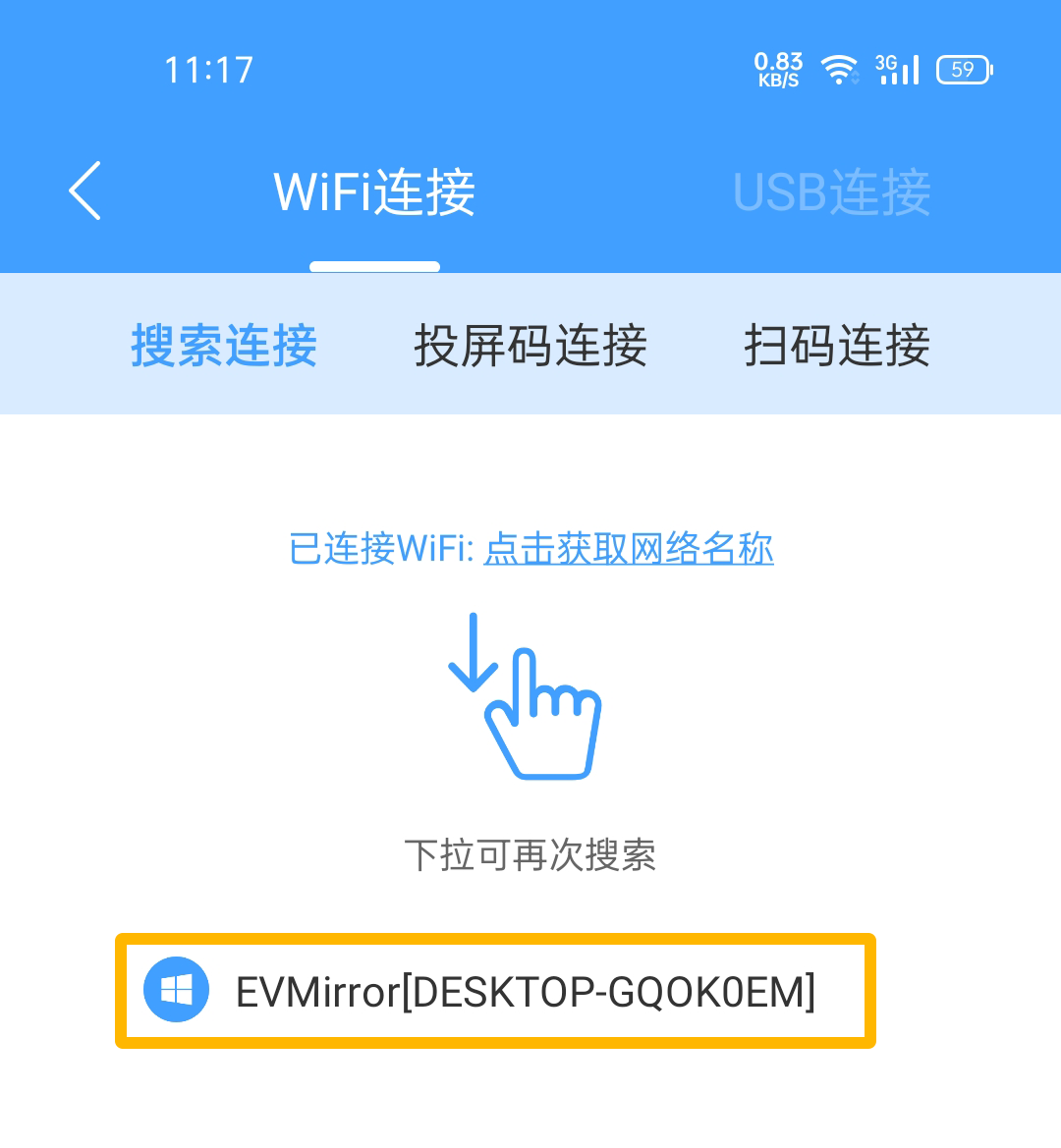Open the 扫码连接 sub-tab
Viewport: 1061px width, 1148px height.
[x=836, y=346]
